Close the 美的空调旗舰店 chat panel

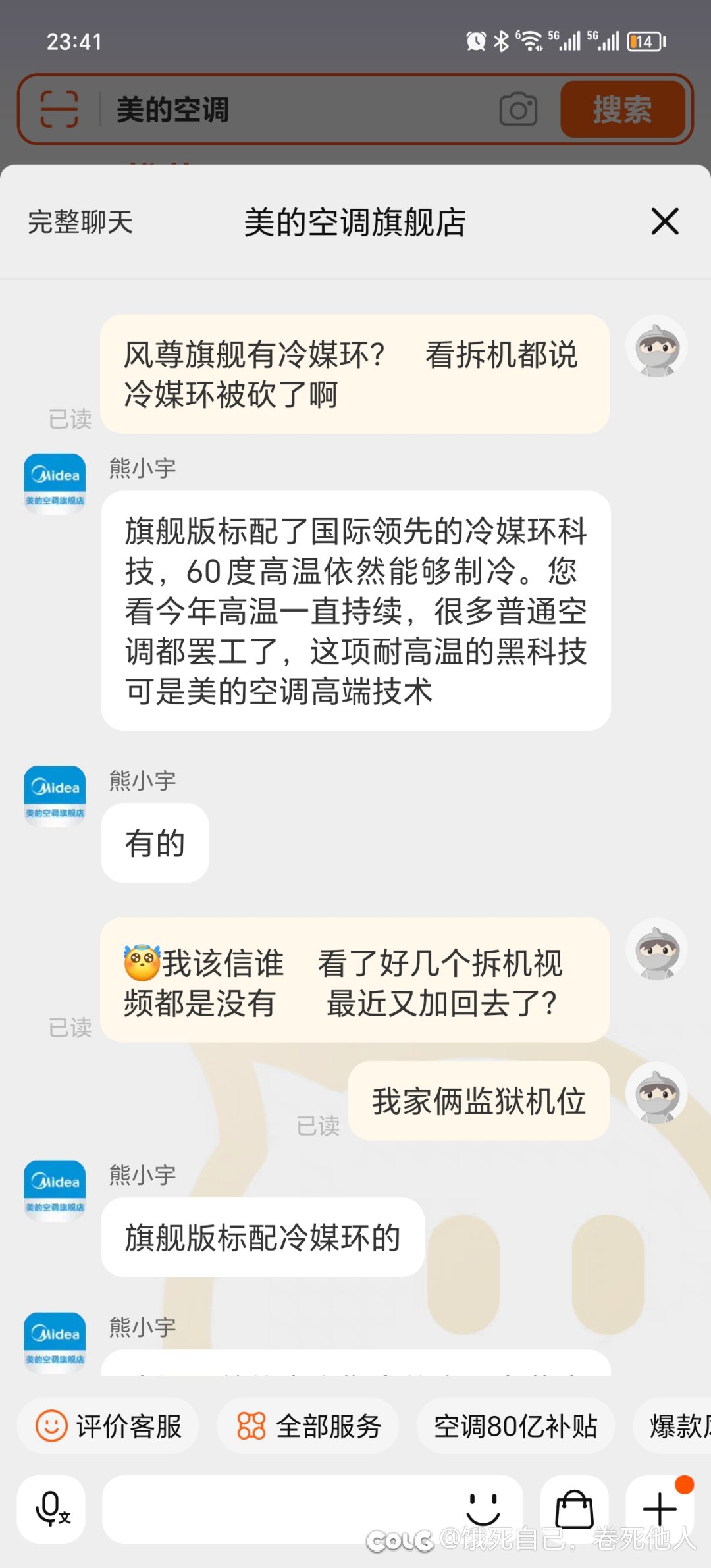665,221
